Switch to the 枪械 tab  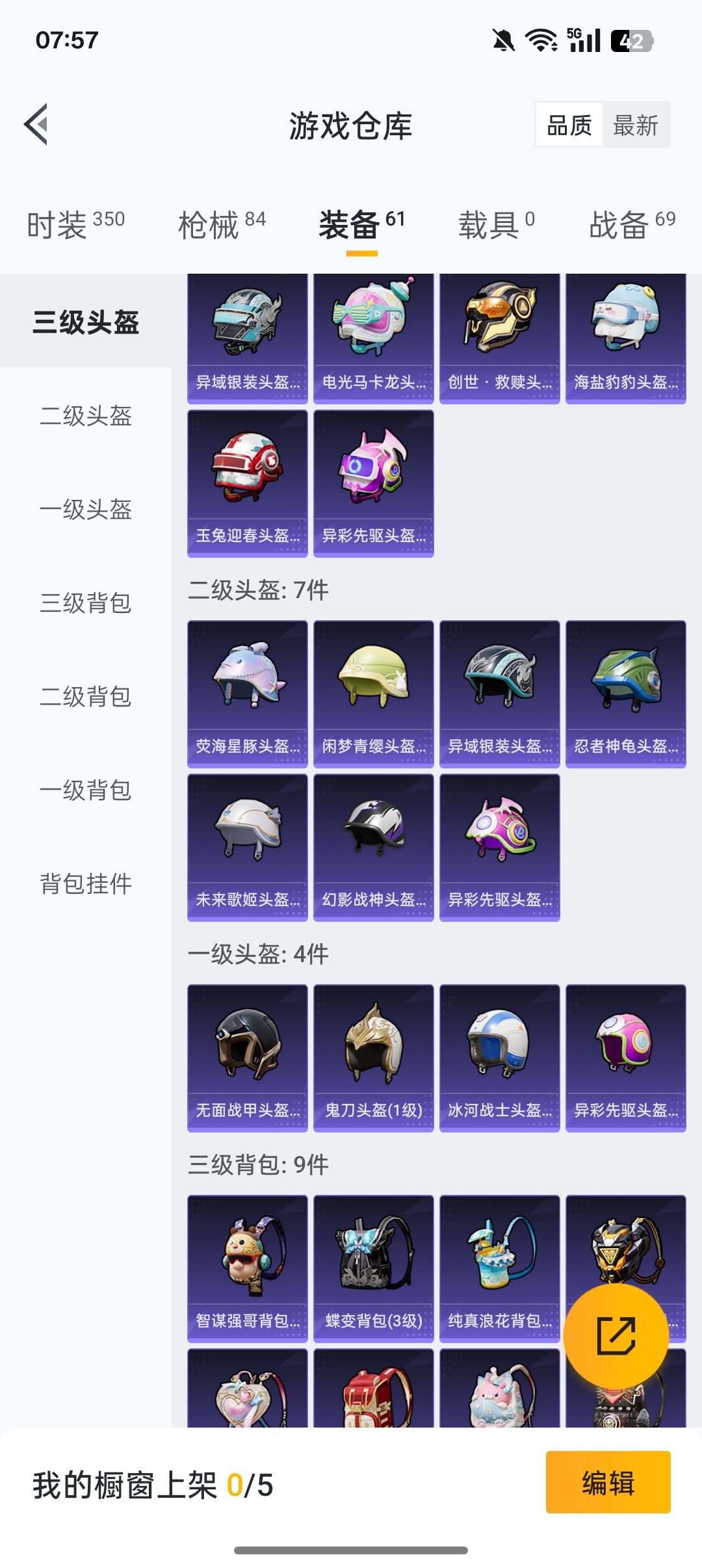coord(222,225)
